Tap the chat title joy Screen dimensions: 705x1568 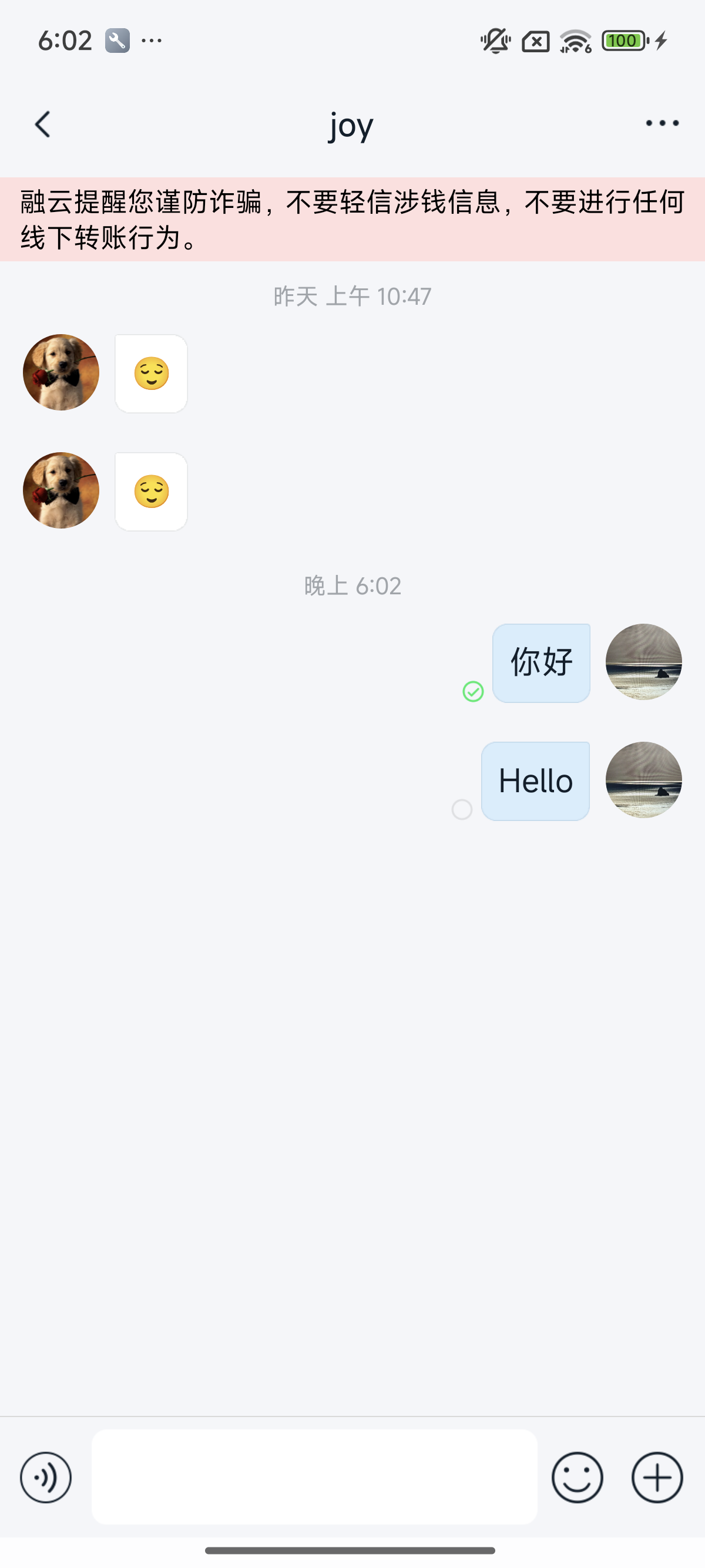pyautogui.click(x=352, y=126)
